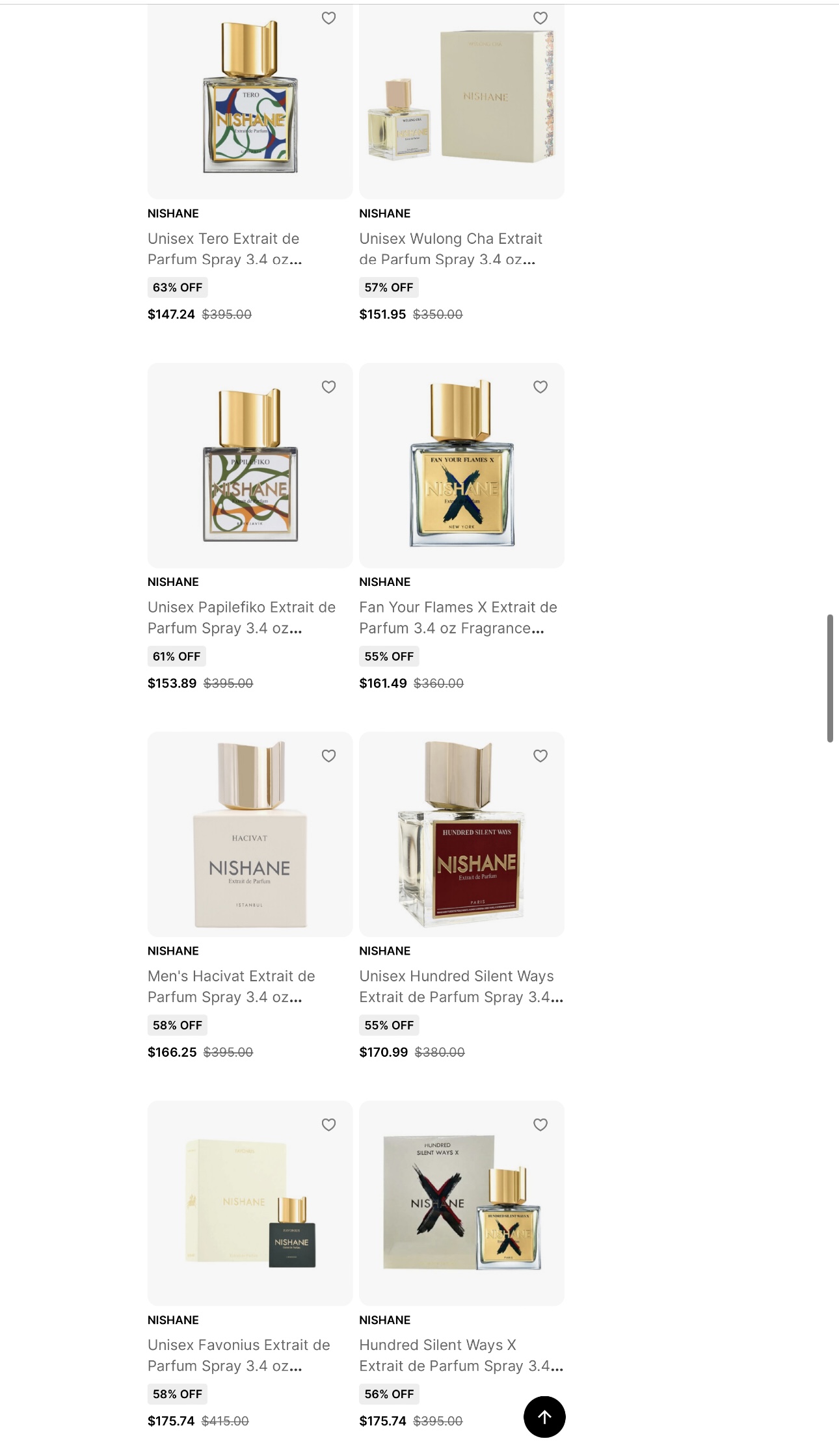This screenshot has width=839, height=1456.
Task: Favorite the Wulong Cha Extrait de Parfum
Action: pyautogui.click(x=540, y=18)
